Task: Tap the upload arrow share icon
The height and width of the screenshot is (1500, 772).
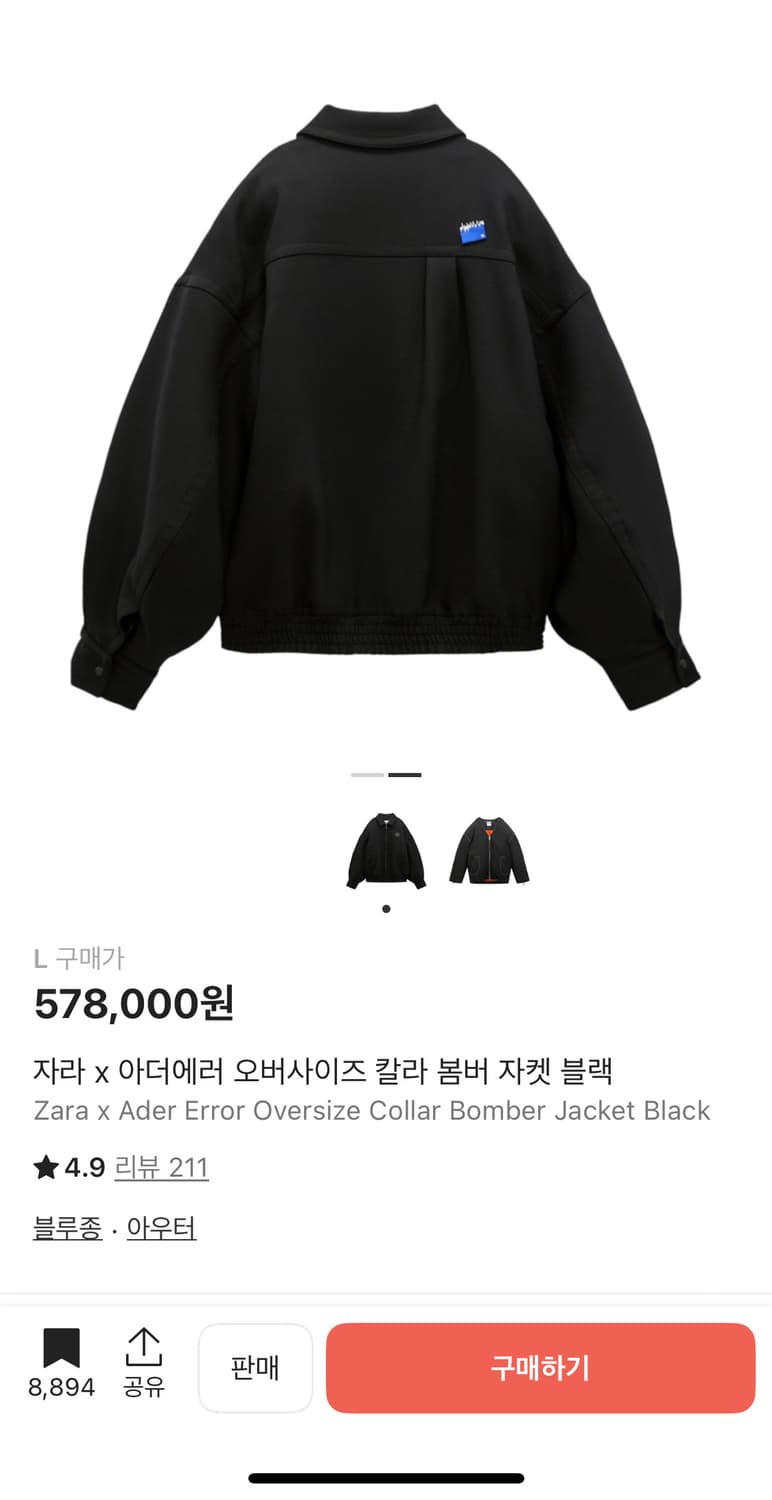Action: point(145,1345)
